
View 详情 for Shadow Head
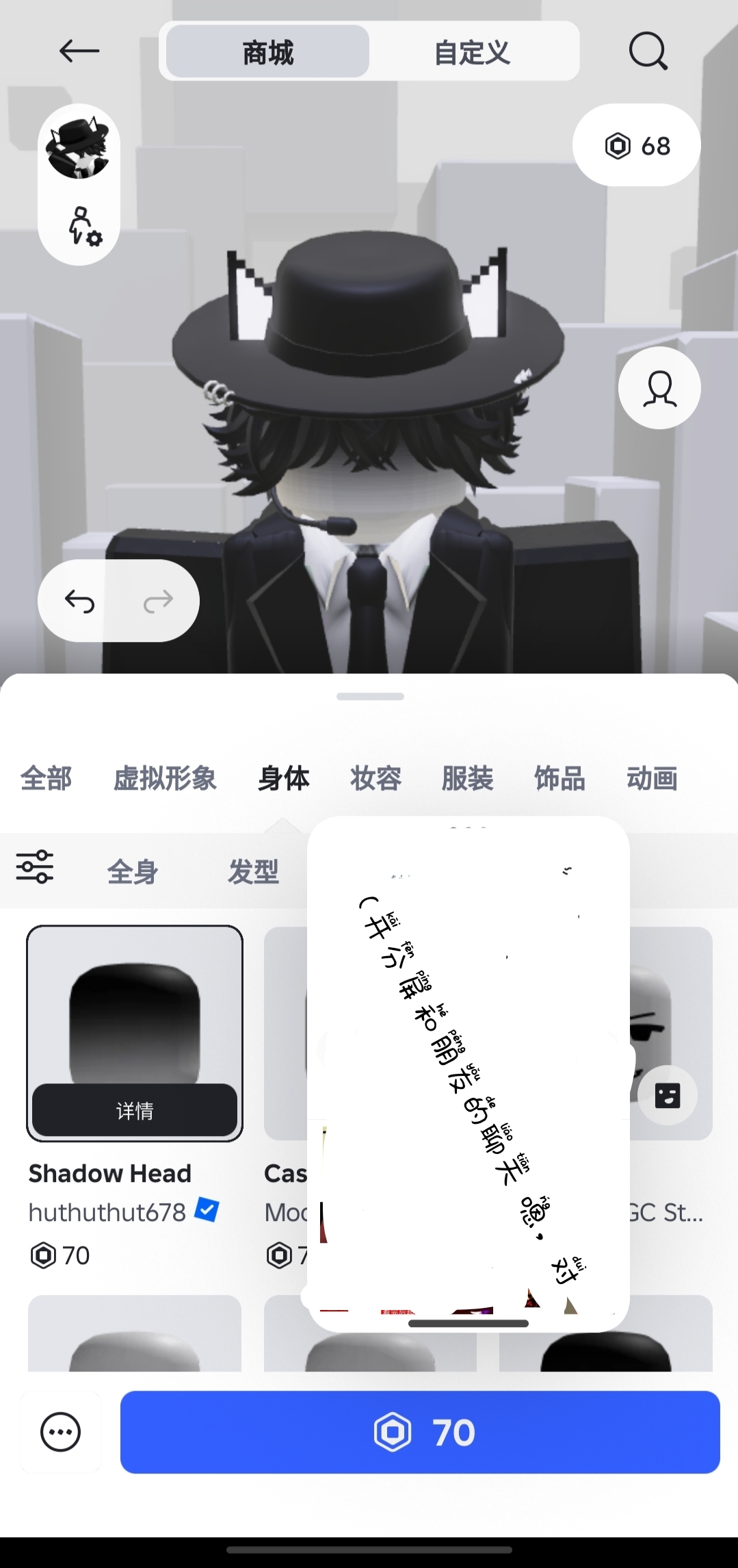click(135, 1110)
